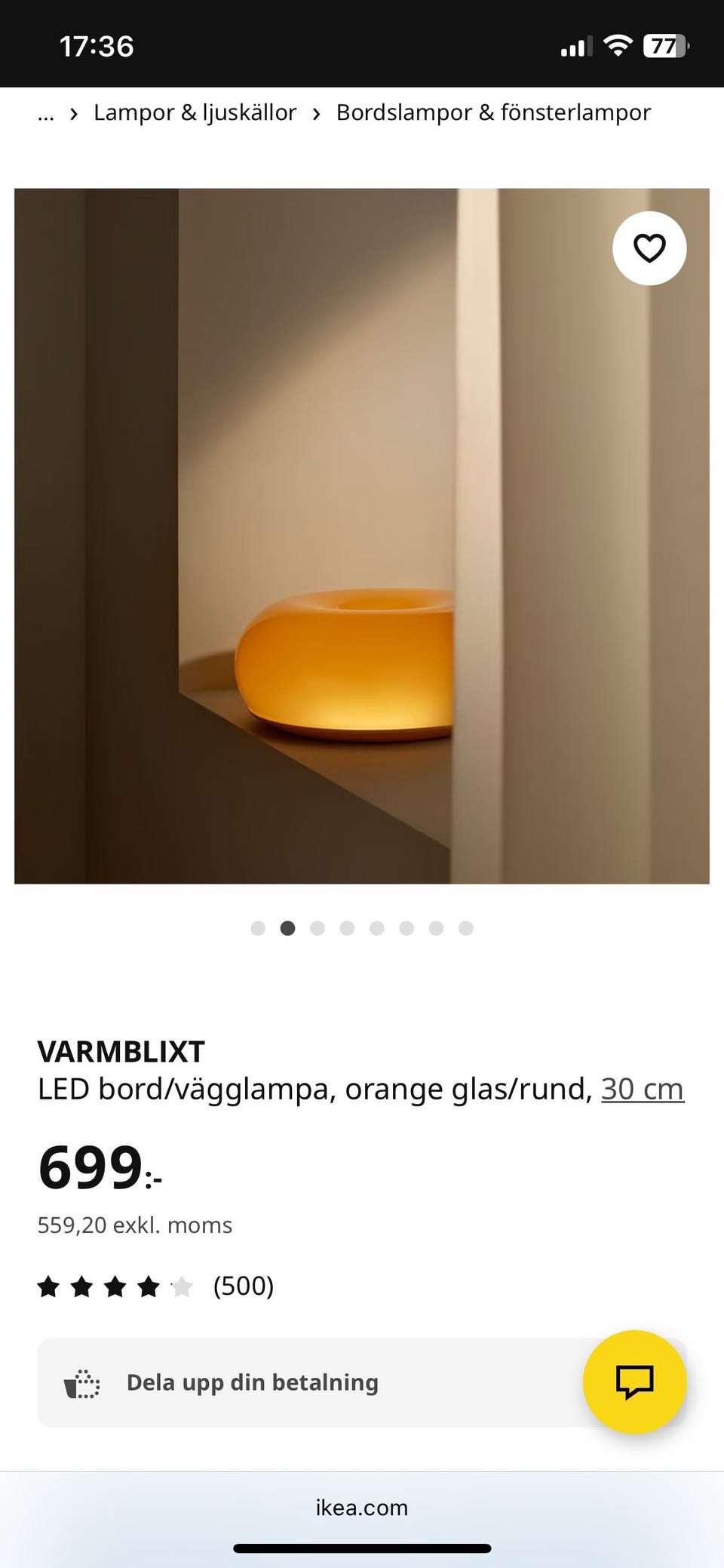Image resolution: width=724 pixels, height=1568 pixels.
Task: Open Bordslampor & fönsterlampor category
Action: tap(493, 112)
